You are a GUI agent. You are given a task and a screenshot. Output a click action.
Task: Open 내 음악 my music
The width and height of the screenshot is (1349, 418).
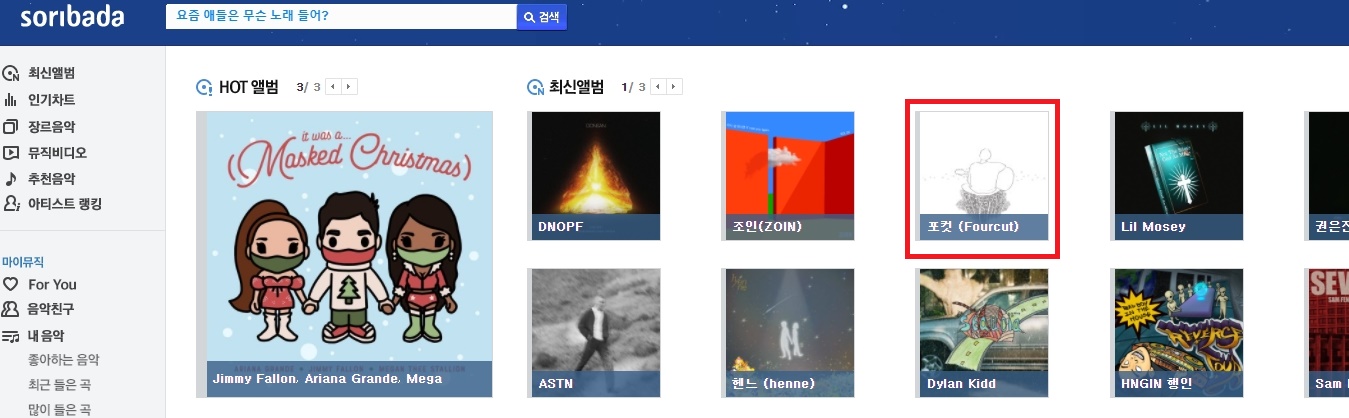tap(48, 336)
